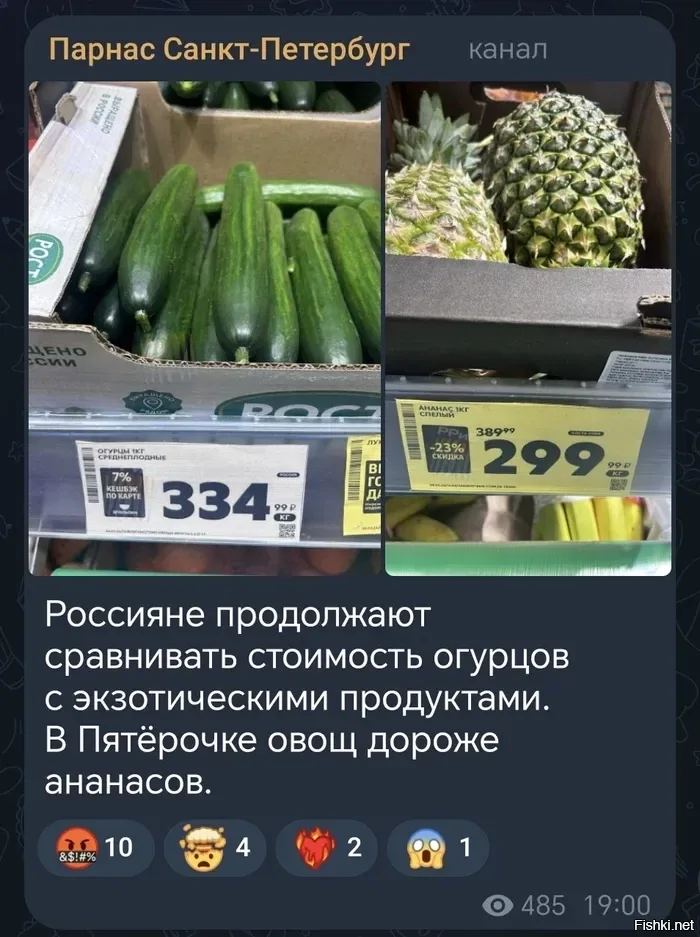Add the angry cursing face reaction

(98, 848)
